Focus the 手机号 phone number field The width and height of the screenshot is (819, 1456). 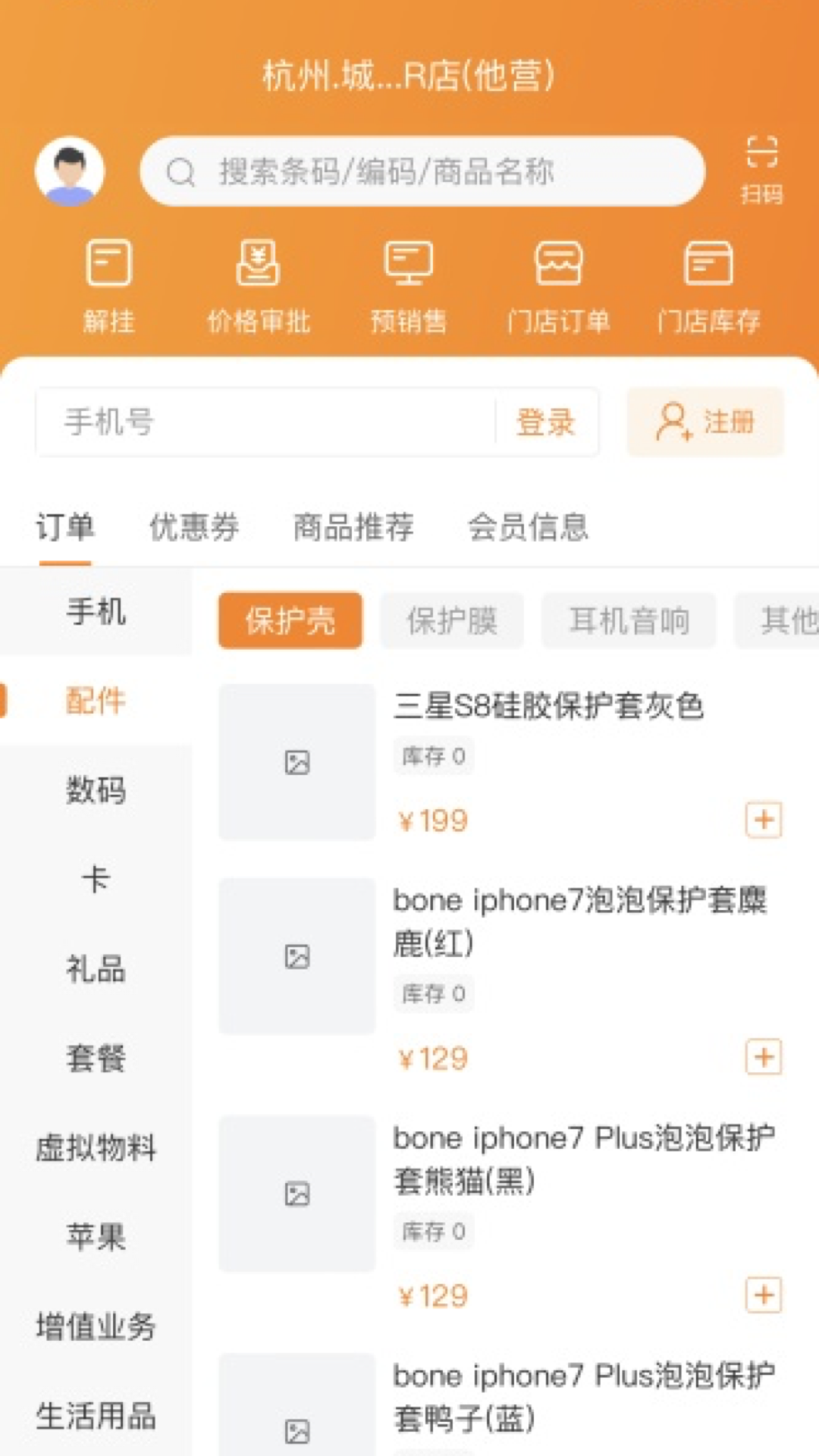(265, 422)
